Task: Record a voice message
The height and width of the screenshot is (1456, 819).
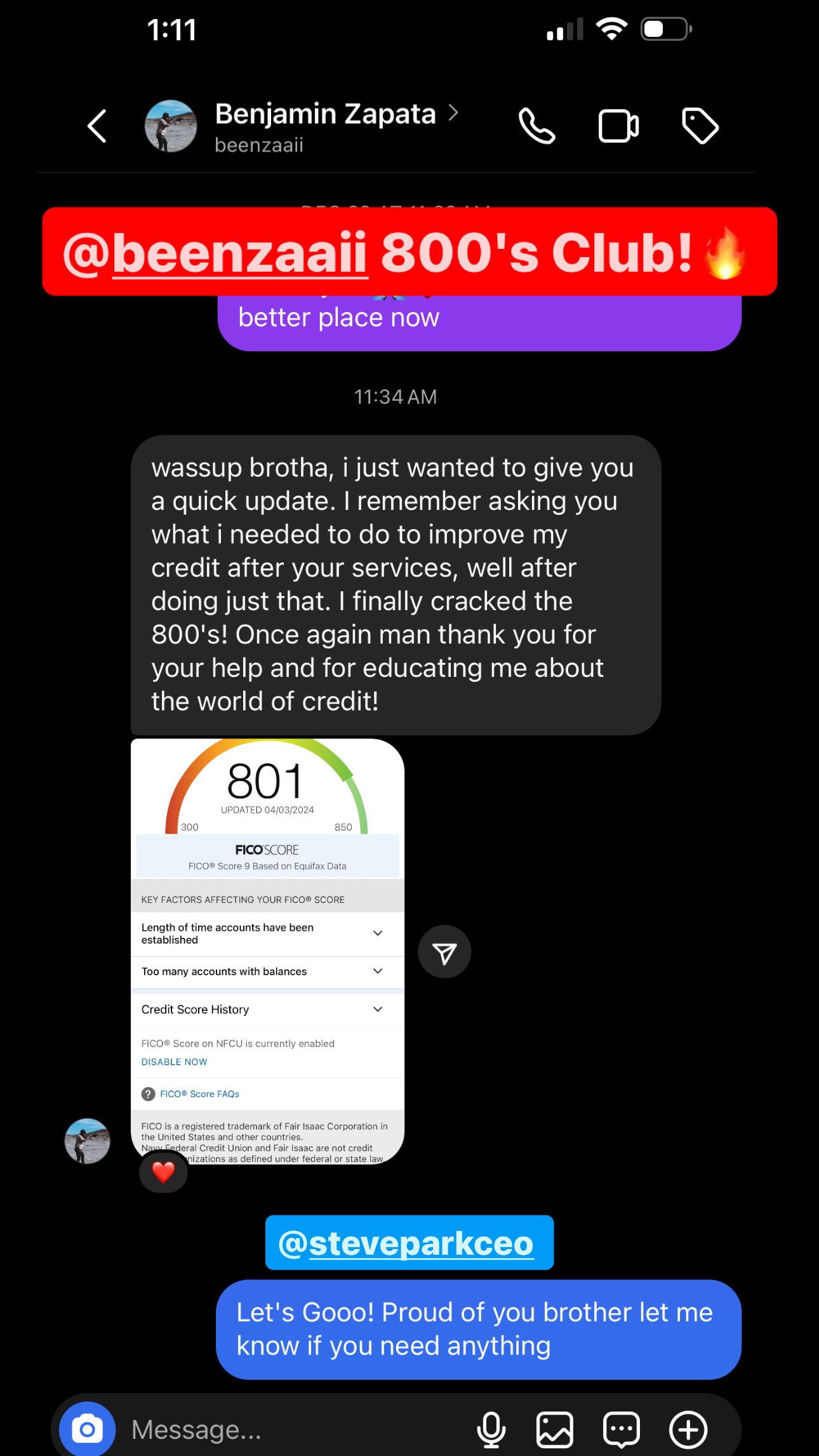Action: point(491,1429)
